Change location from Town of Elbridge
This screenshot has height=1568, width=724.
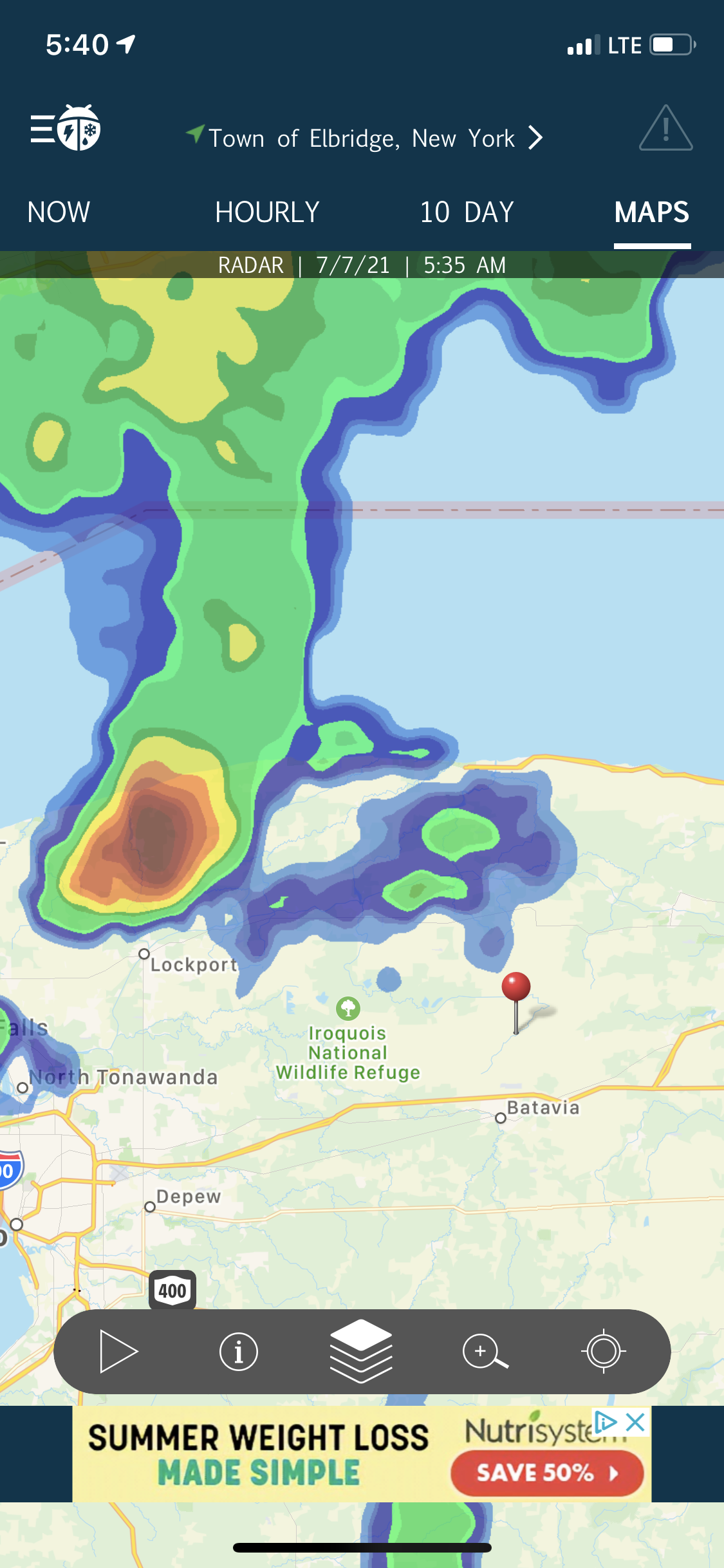pos(364,138)
